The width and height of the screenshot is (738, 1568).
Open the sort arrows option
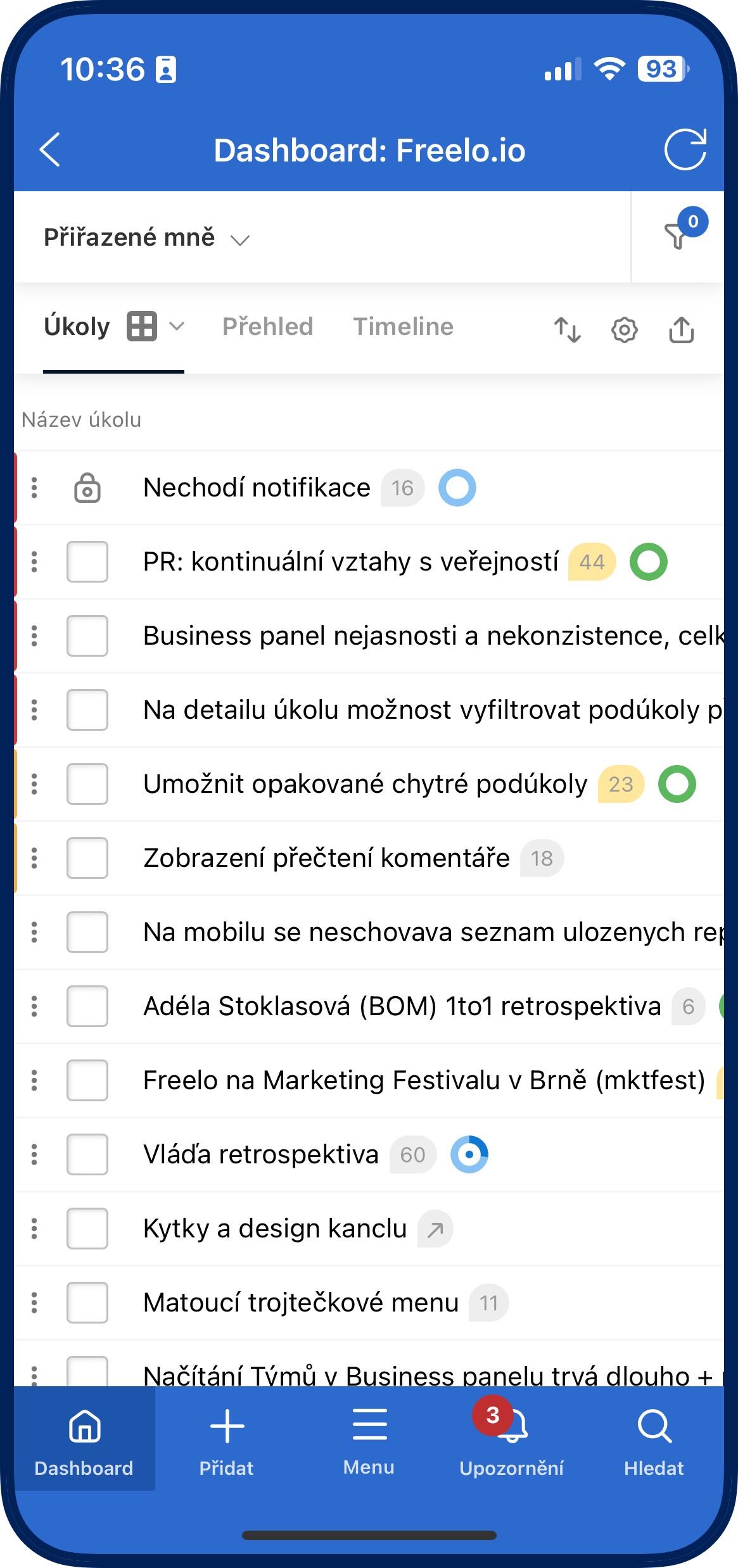tap(568, 330)
